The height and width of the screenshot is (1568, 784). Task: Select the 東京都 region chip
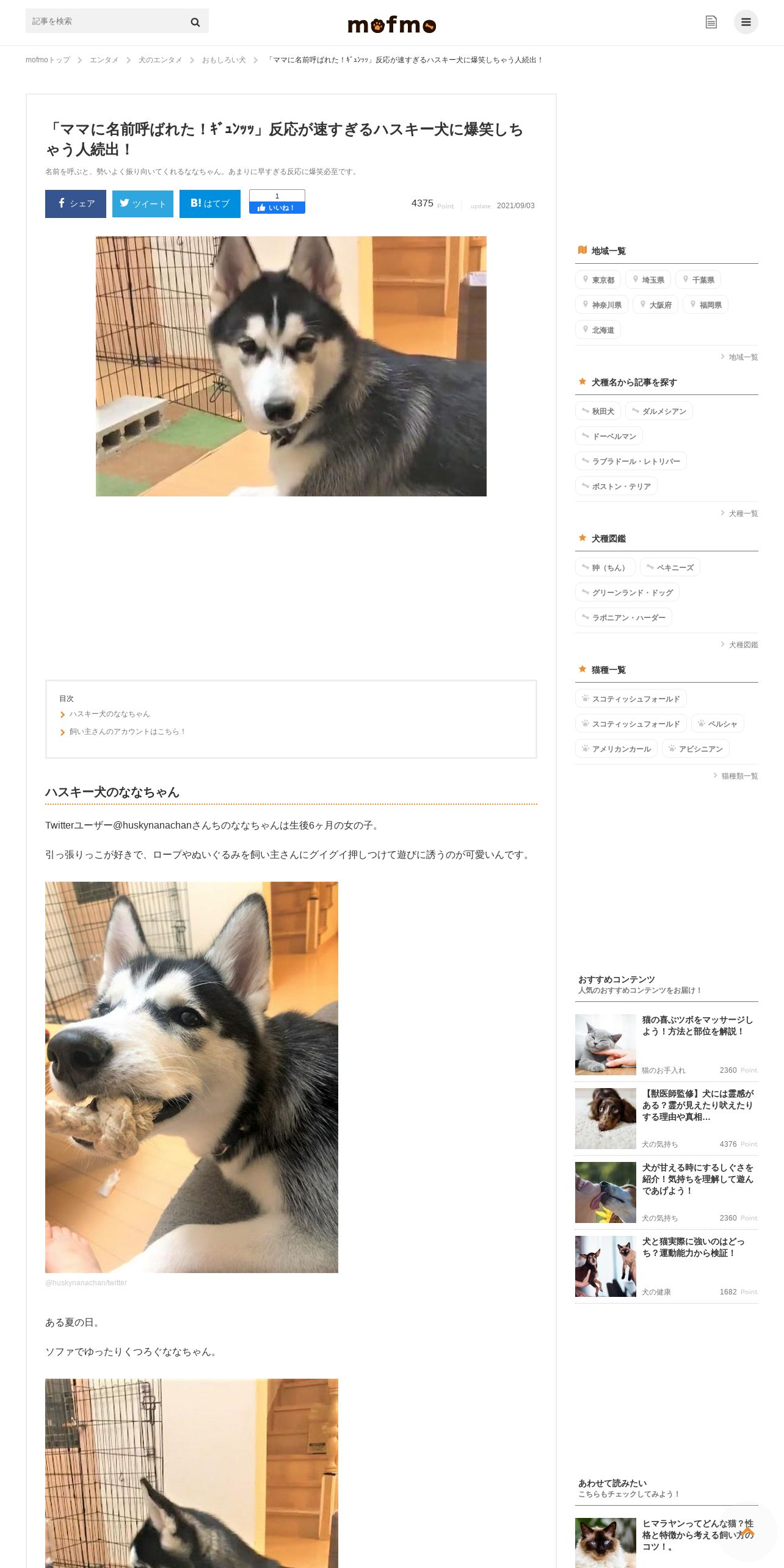click(x=598, y=280)
